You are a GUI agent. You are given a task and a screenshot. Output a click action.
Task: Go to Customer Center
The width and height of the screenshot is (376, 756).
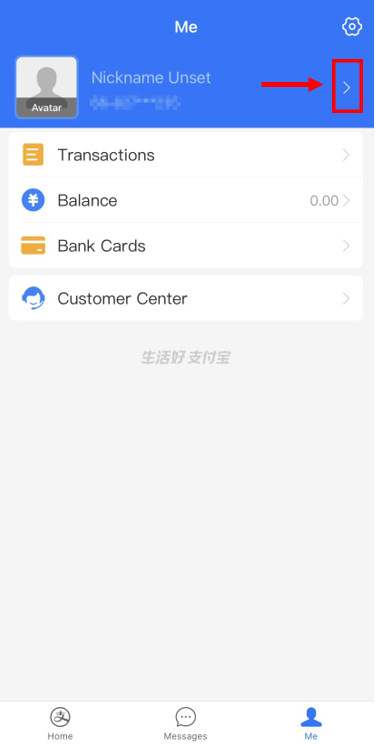(x=186, y=298)
